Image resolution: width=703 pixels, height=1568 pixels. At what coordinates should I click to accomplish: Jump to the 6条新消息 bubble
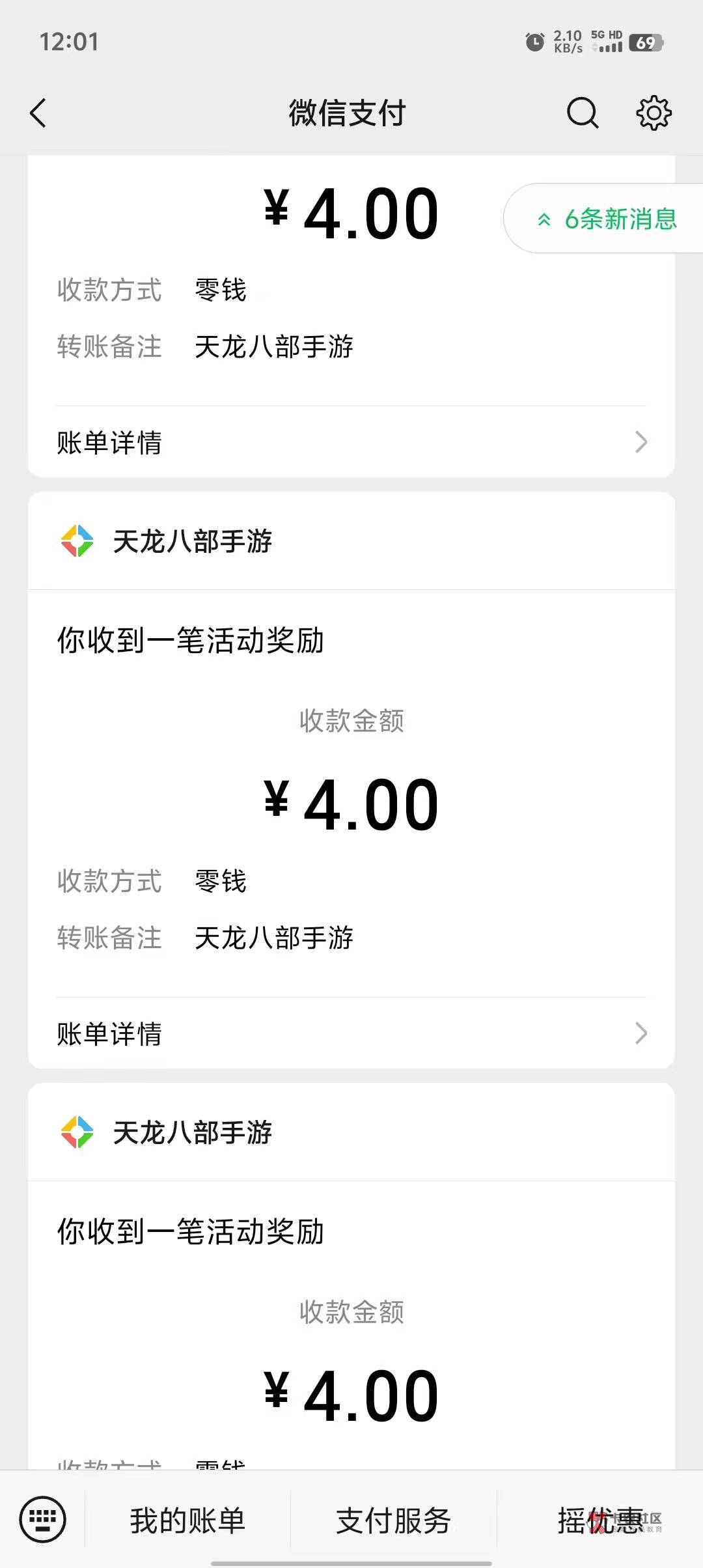click(605, 219)
